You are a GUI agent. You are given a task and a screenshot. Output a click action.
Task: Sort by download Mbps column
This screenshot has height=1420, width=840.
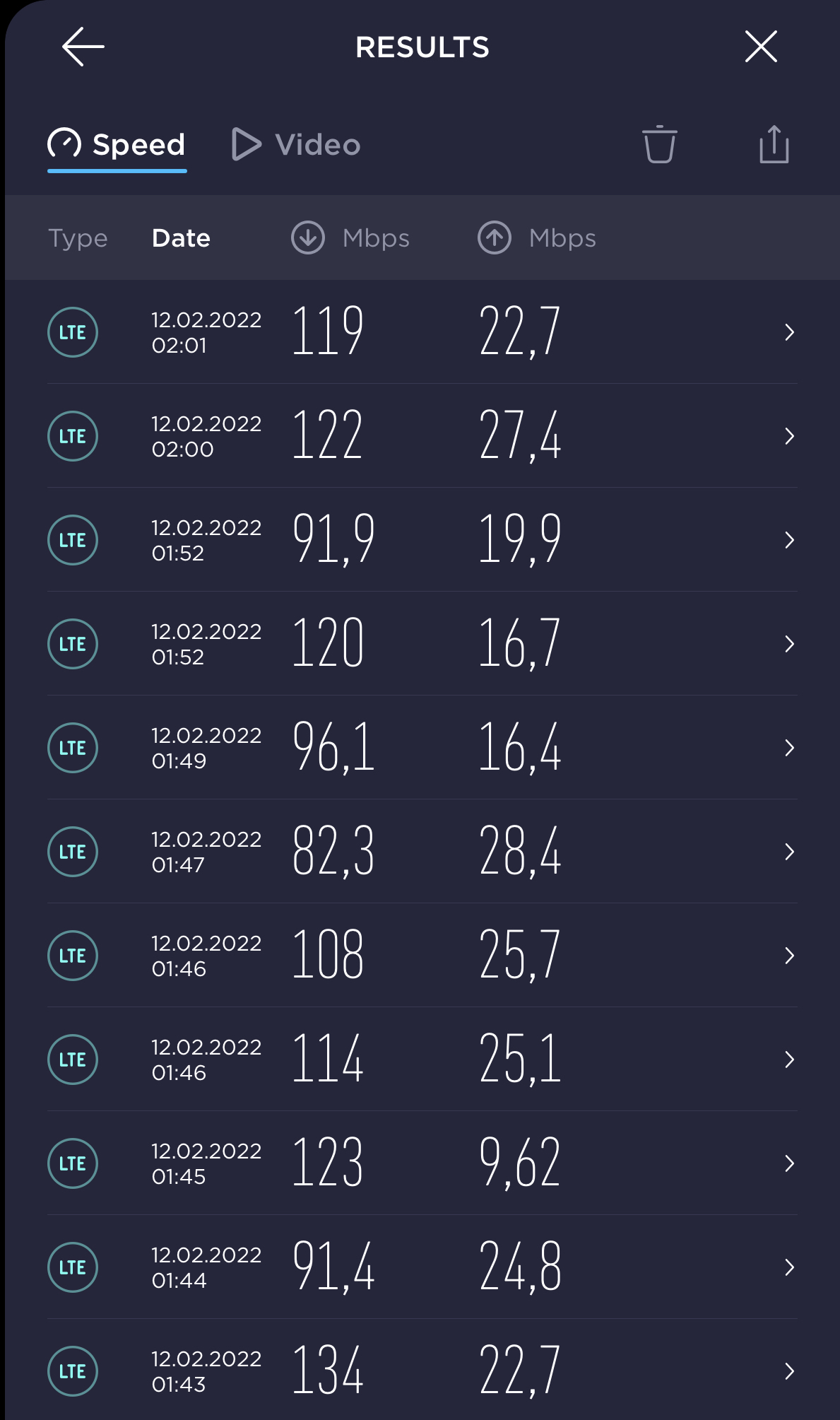tap(350, 237)
